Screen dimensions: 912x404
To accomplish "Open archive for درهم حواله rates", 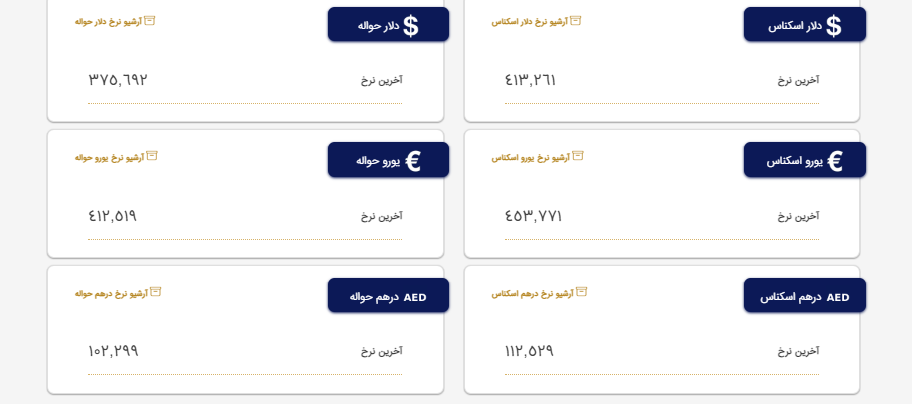I will [x=118, y=293].
